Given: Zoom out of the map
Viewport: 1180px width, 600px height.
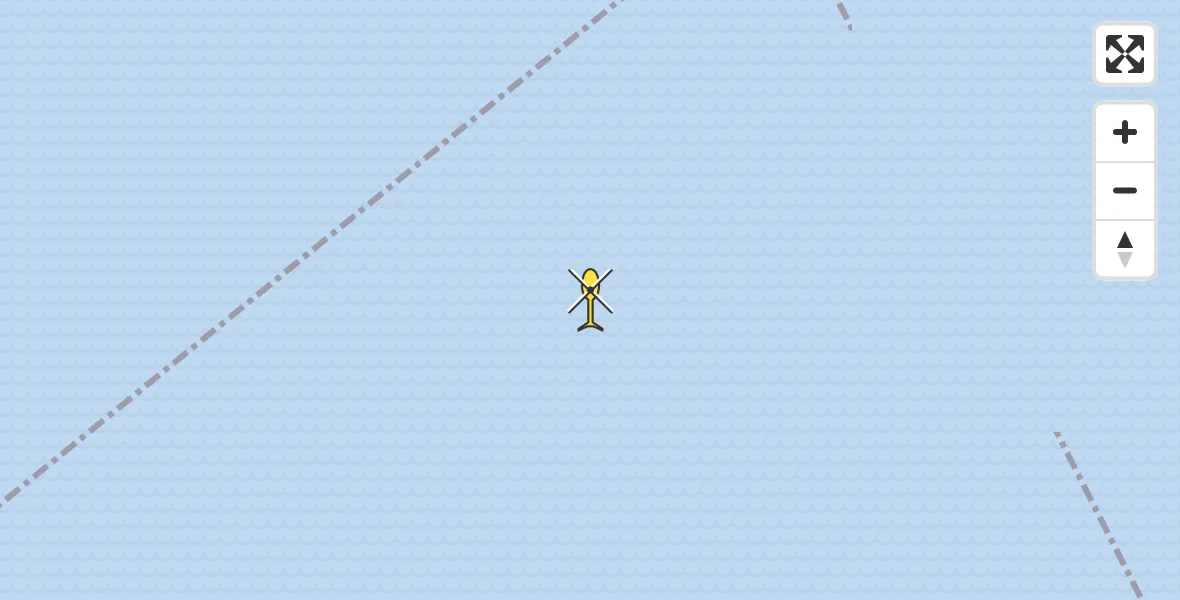Looking at the screenshot, I should point(1124,190).
